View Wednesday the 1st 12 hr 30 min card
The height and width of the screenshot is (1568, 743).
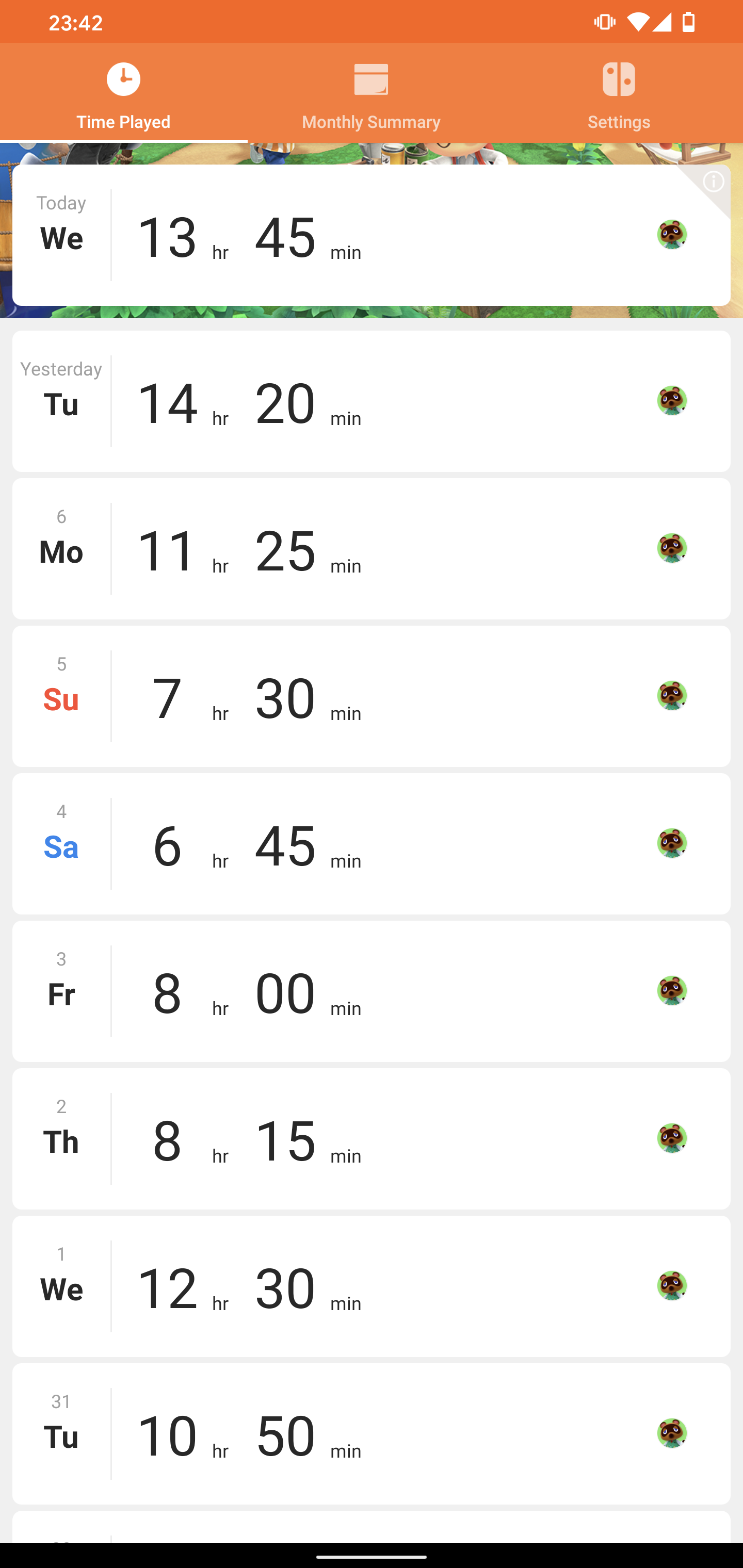pos(371,1286)
